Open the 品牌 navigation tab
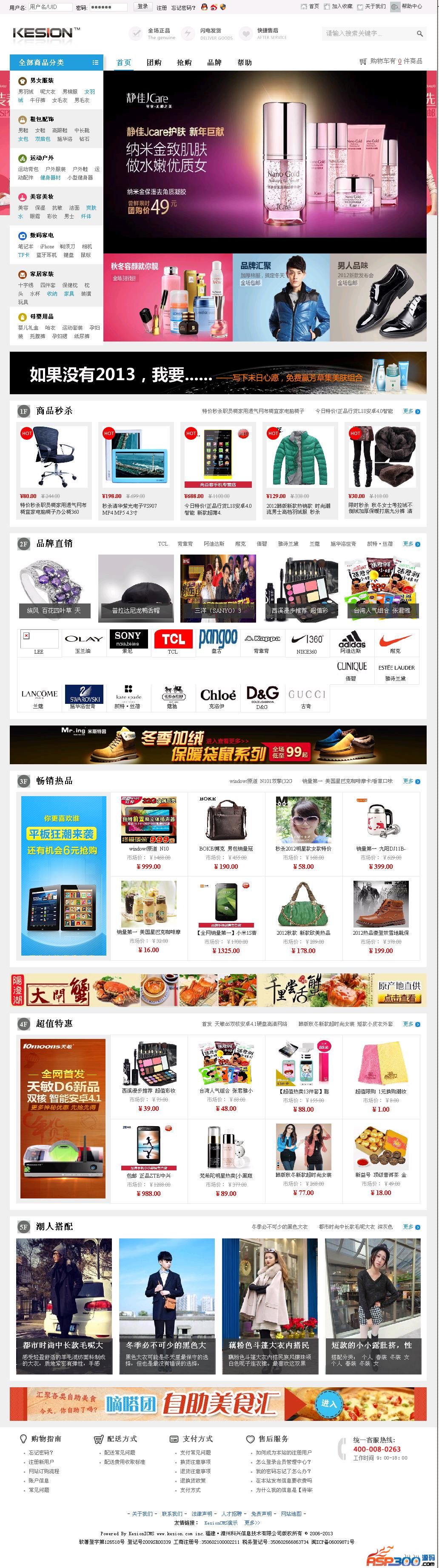 [214, 62]
